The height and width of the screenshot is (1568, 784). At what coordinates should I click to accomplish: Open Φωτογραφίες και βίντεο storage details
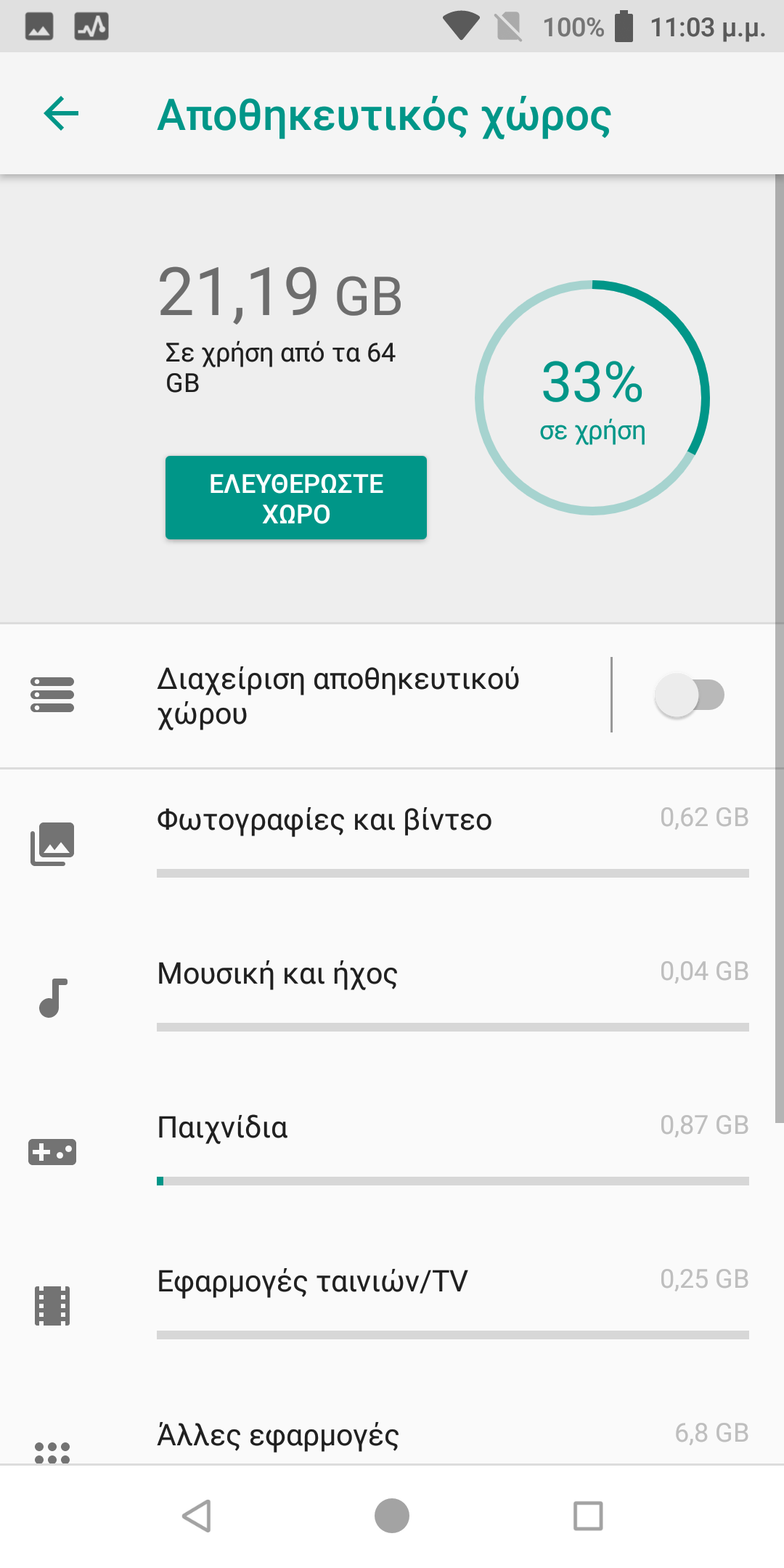click(x=392, y=845)
